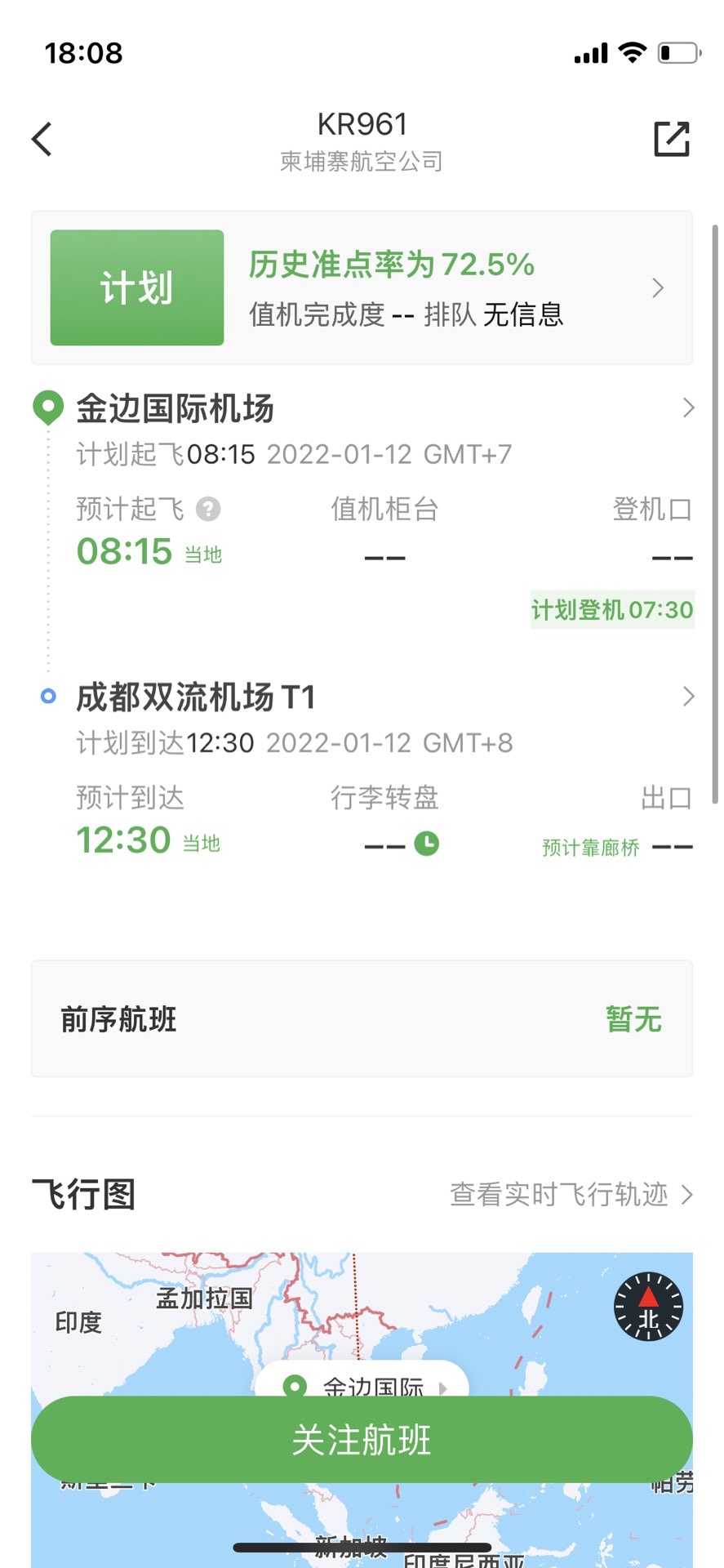Open 金边国际机场 airport details
This screenshot has height=1568, width=724.
pos(362,408)
